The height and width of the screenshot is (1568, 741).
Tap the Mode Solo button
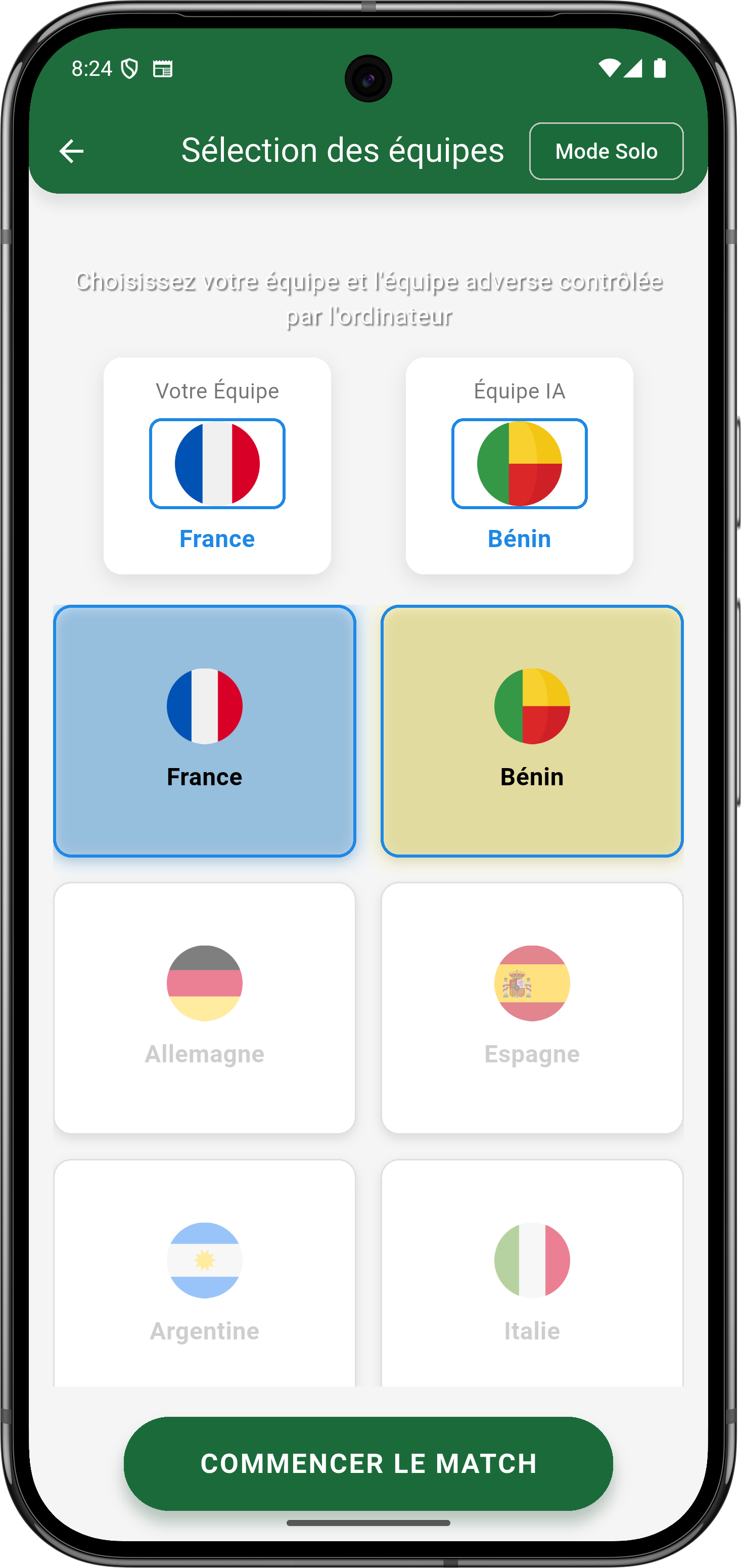coord(606,151)
